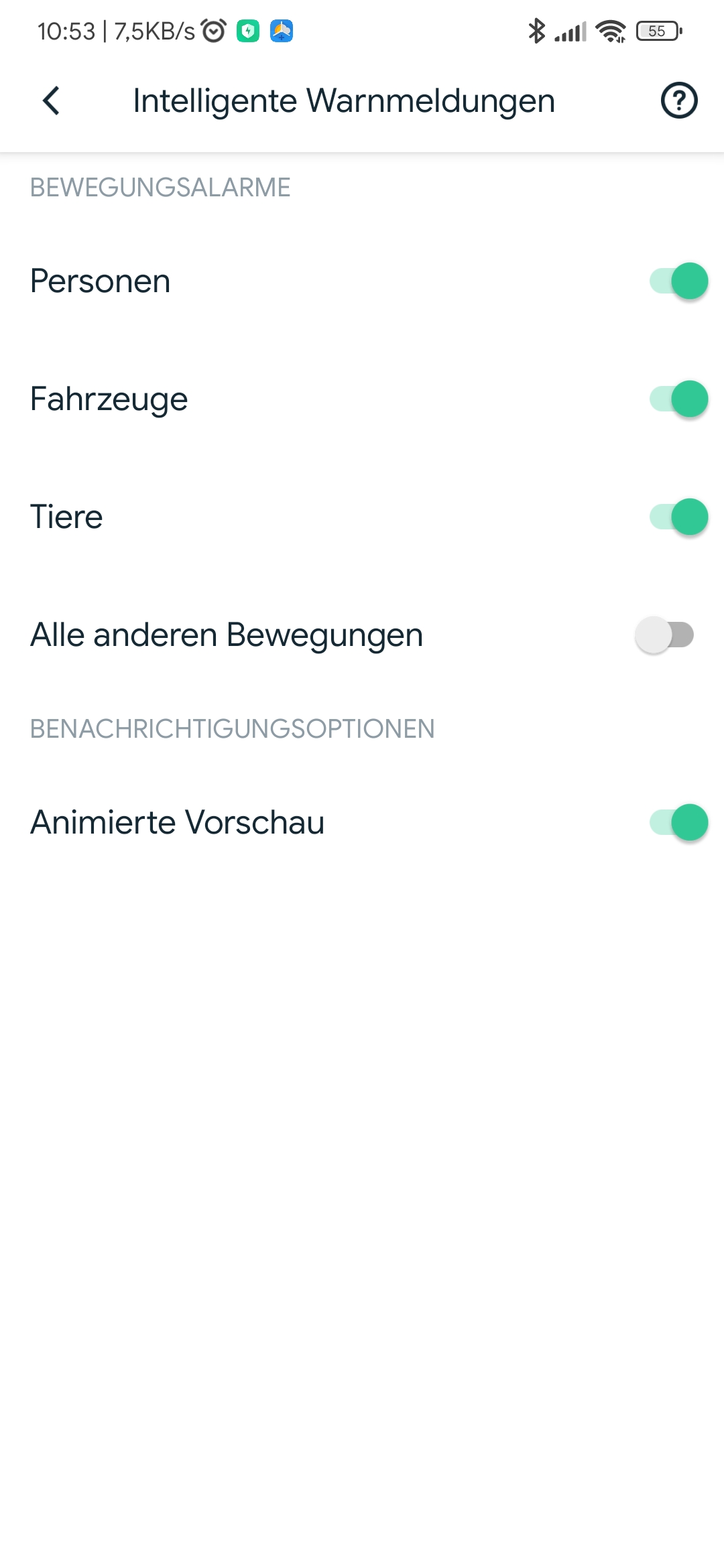
Task: Enable Alle anderen Bewegungen
Action: (664, 635)
